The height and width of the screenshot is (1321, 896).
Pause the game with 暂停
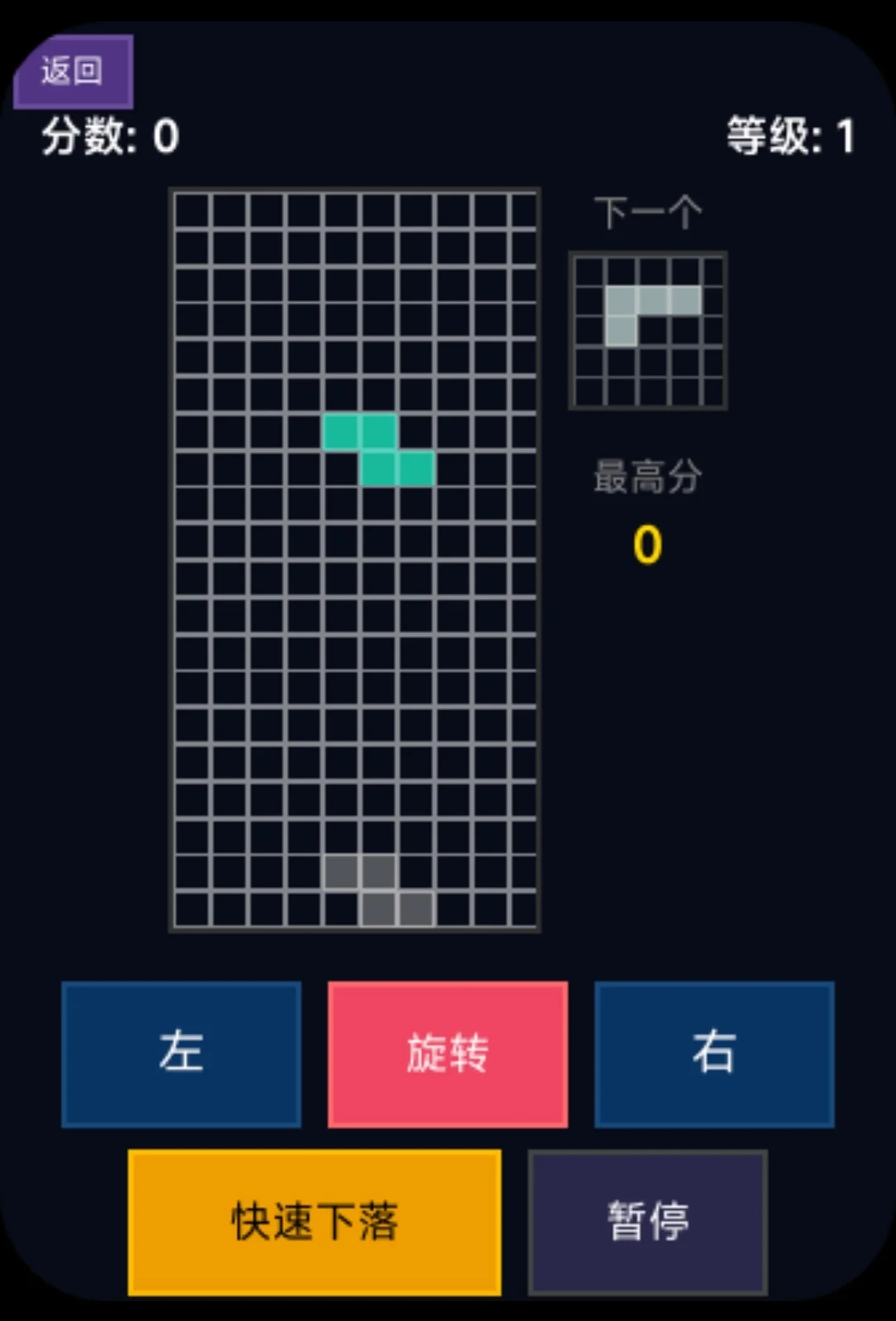click(x=648, y=1221)
